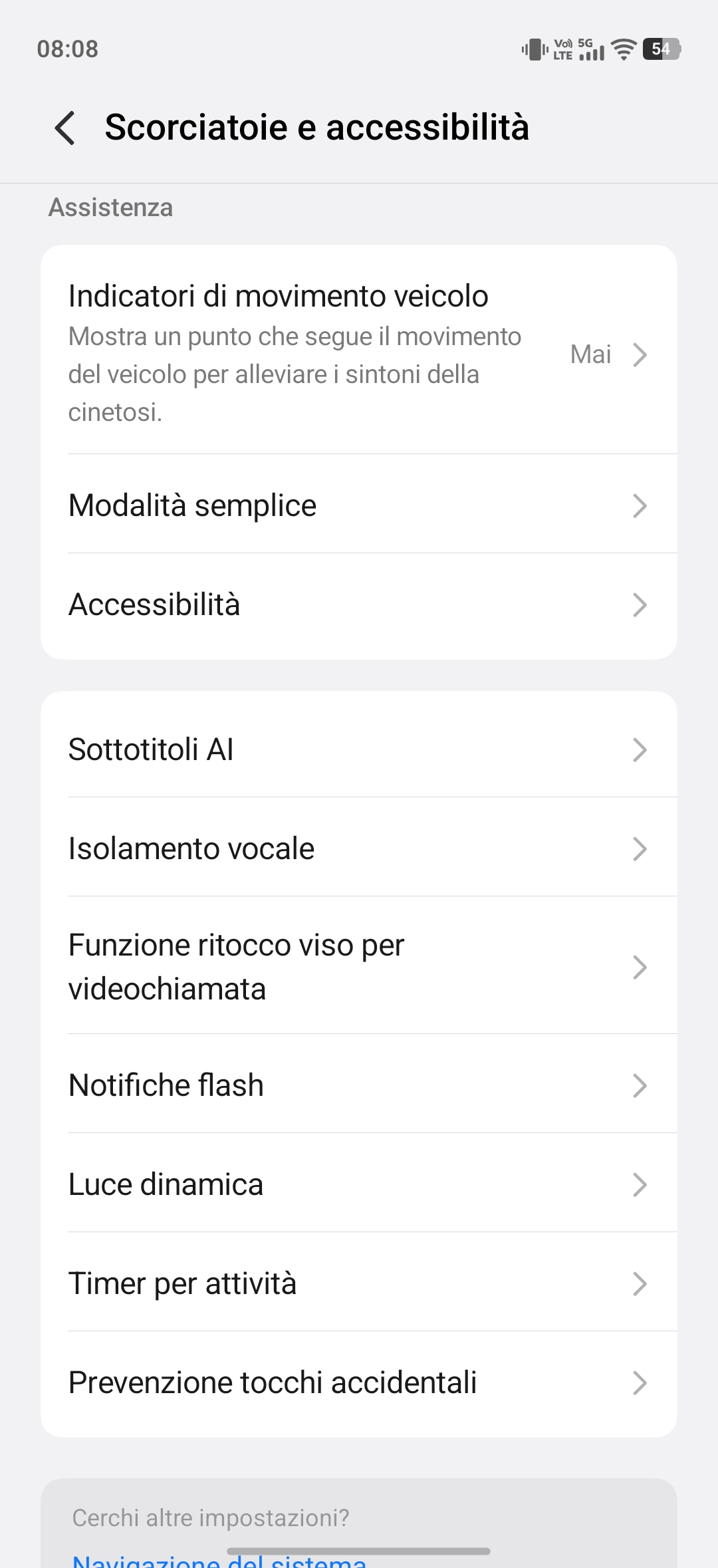Screen dimensions: 718x1568
Task: Select Isolamento vocale
Action: click(359, 849)
